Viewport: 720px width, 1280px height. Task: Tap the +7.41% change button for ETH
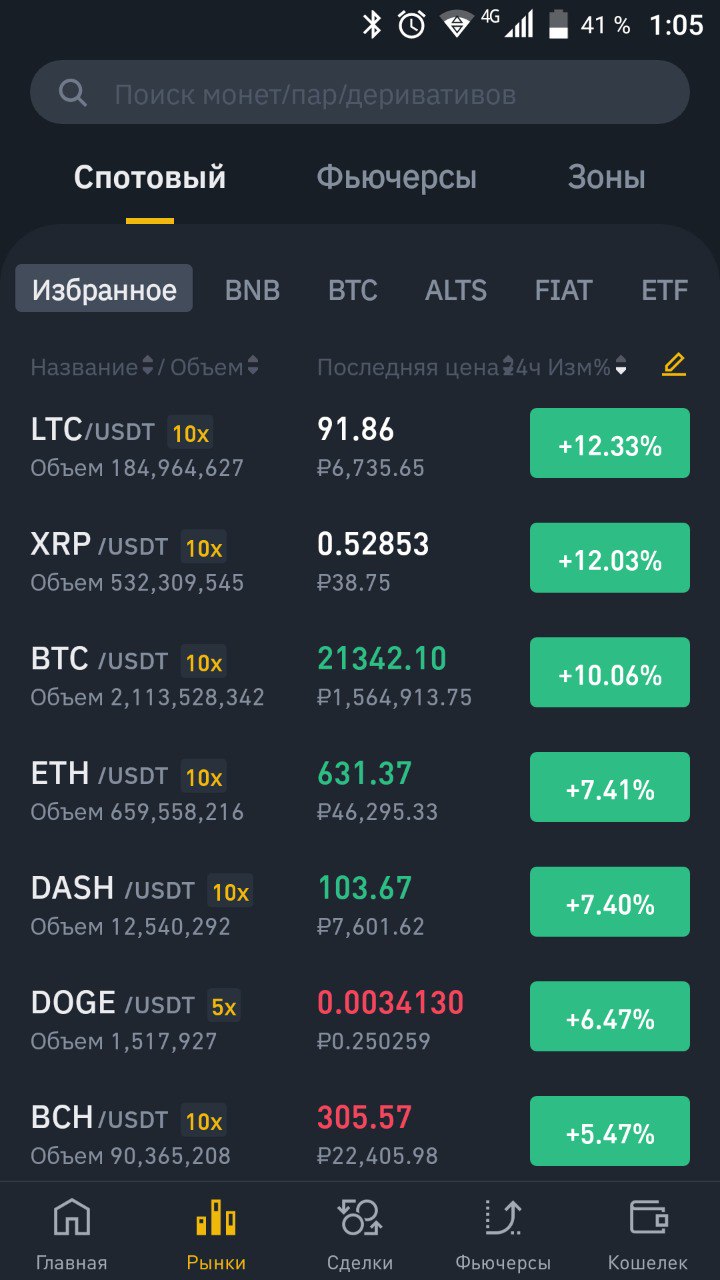coord(610,787)
